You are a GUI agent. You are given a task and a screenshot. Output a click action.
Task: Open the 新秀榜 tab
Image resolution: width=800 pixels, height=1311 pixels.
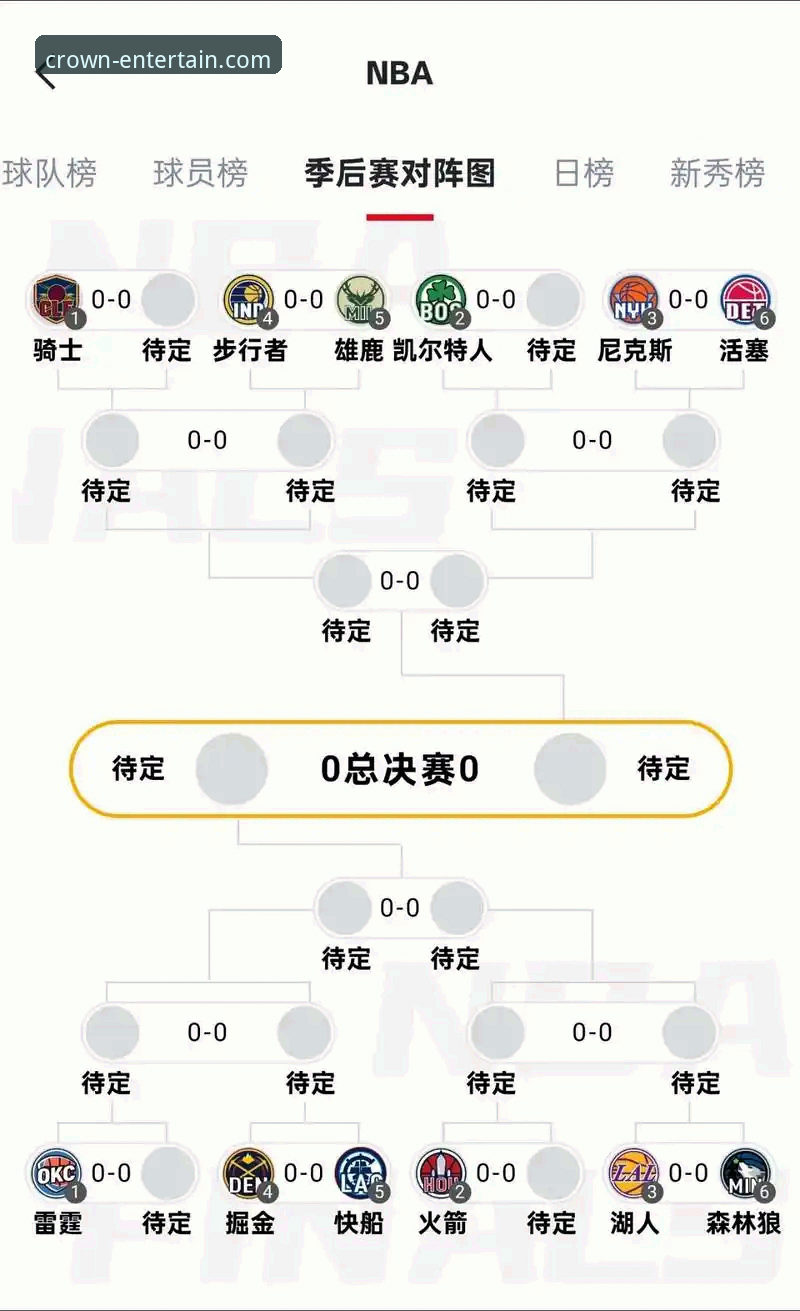point(716,174)
